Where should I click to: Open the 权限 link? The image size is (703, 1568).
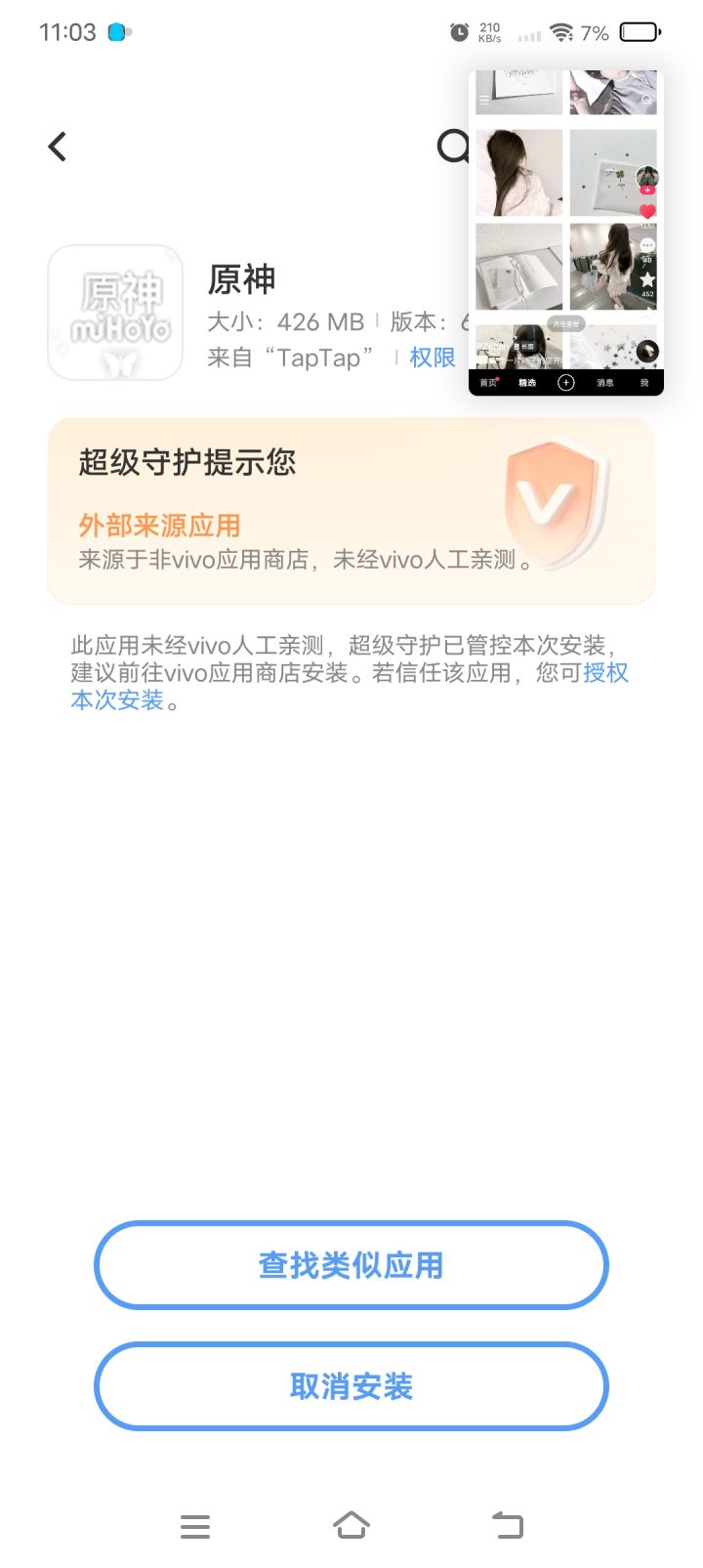click(x=431, y=358)
